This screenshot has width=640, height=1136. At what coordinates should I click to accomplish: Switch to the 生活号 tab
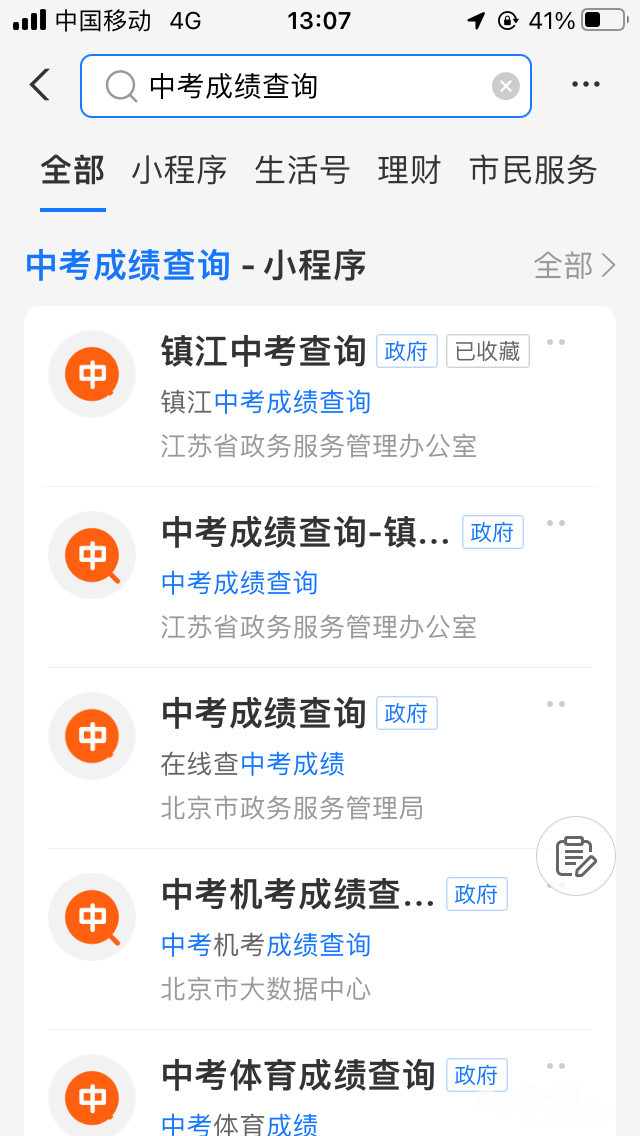pyautogui.click(x=302, y=170)
